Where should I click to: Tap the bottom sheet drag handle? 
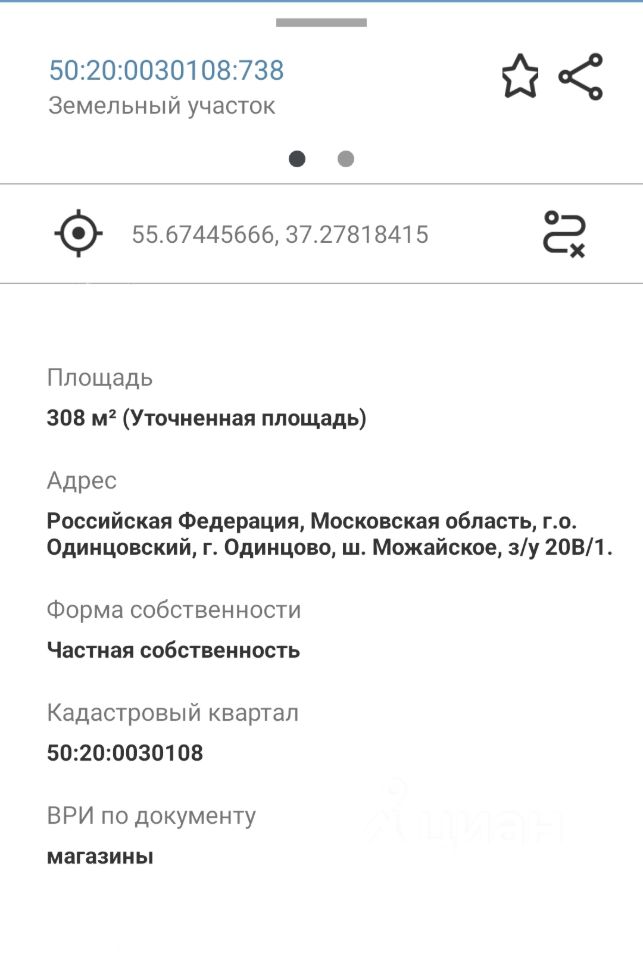coord(321,22)
